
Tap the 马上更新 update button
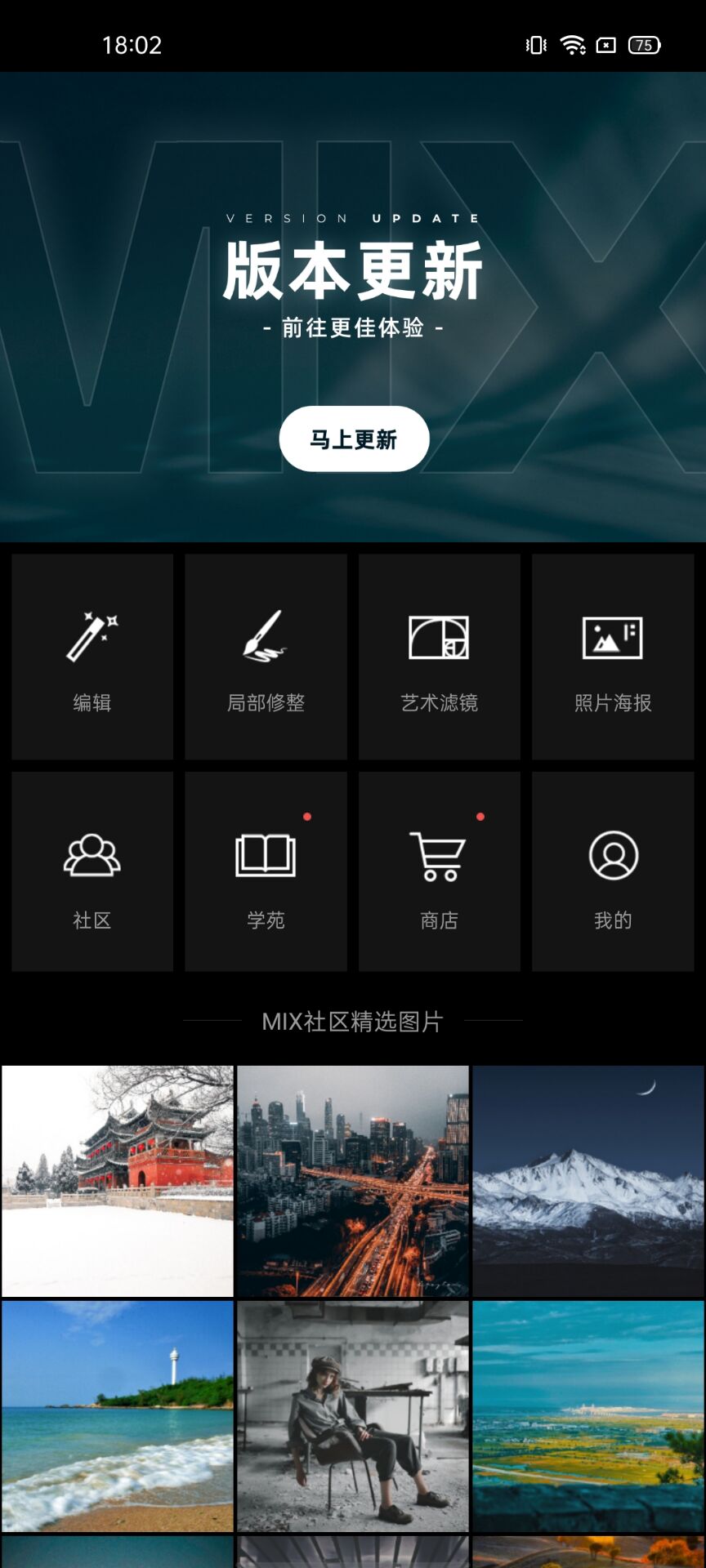click(354, 439)
